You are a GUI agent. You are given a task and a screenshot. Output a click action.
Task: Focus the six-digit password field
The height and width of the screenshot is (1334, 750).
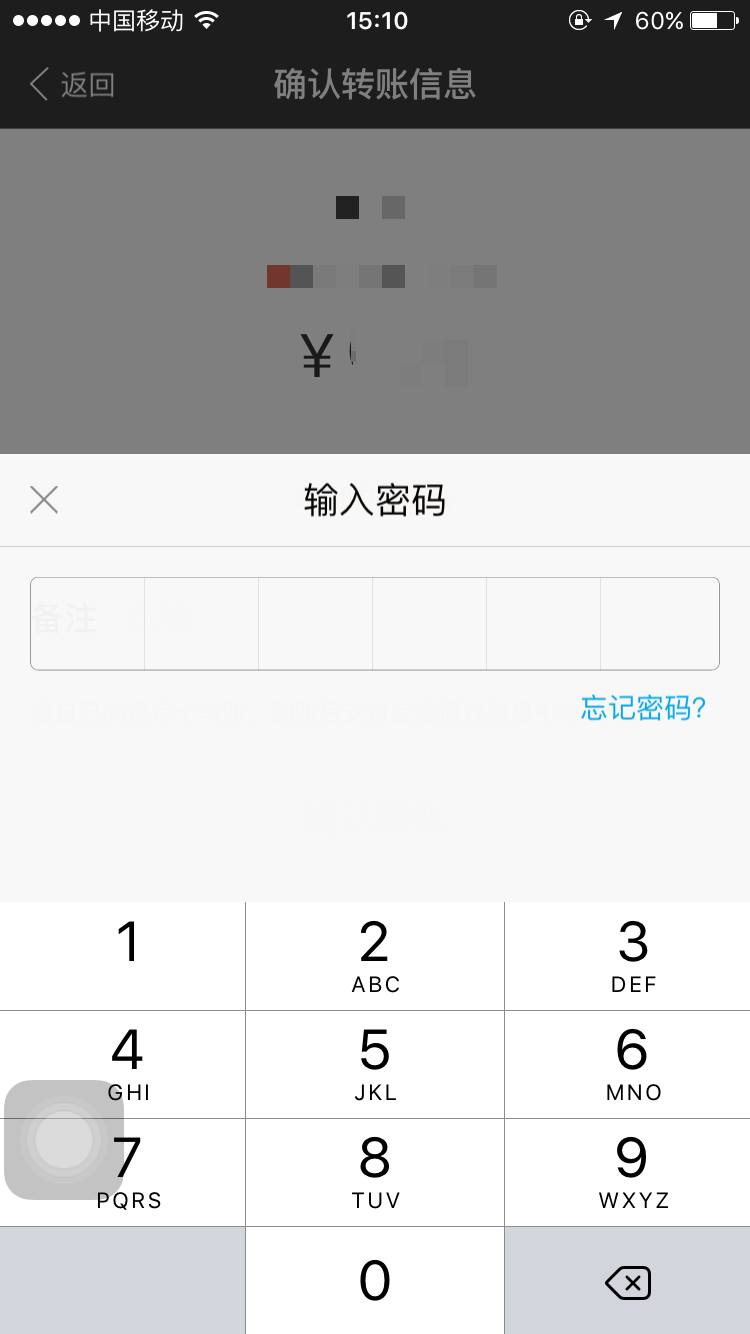[374, 623]
